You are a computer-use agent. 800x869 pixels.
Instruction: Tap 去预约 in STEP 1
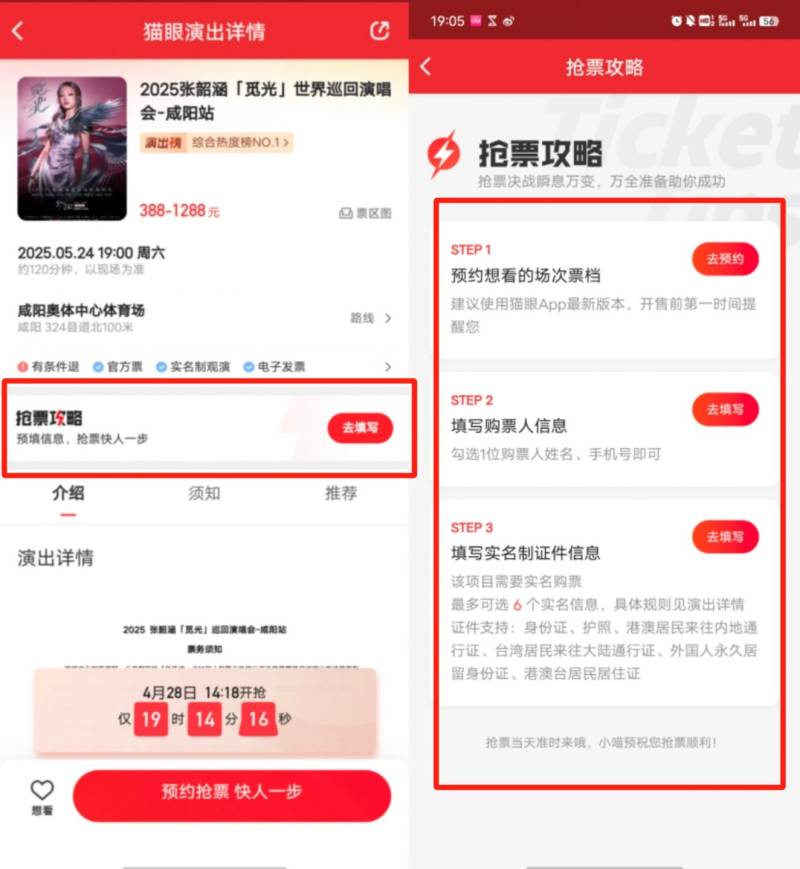[725, 259]
